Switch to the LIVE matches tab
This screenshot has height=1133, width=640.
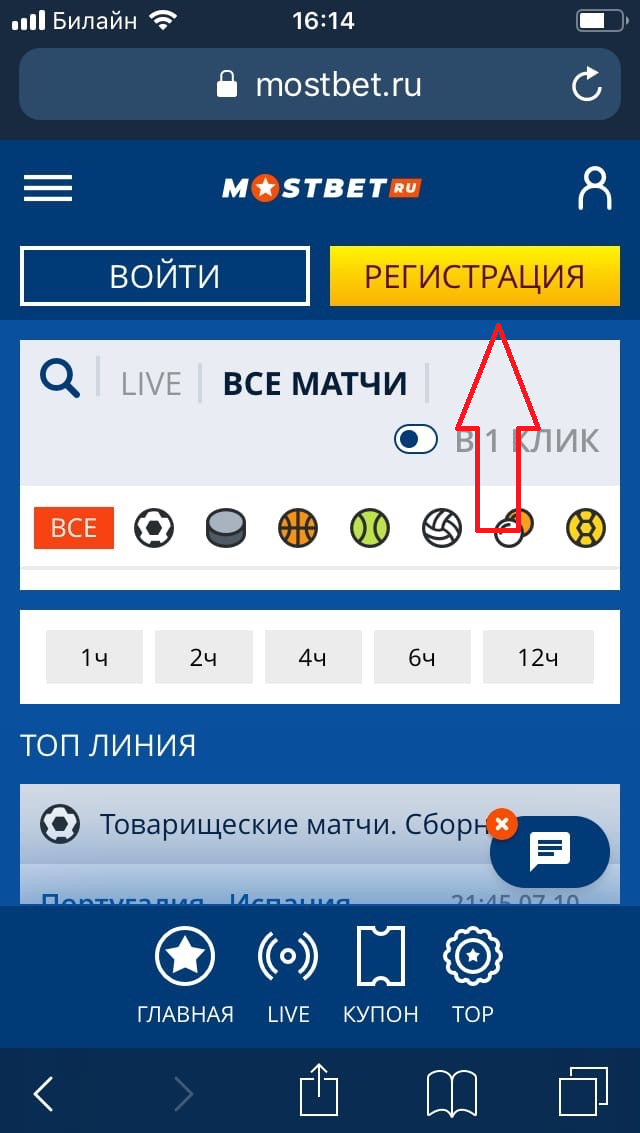tap(151, 384)
